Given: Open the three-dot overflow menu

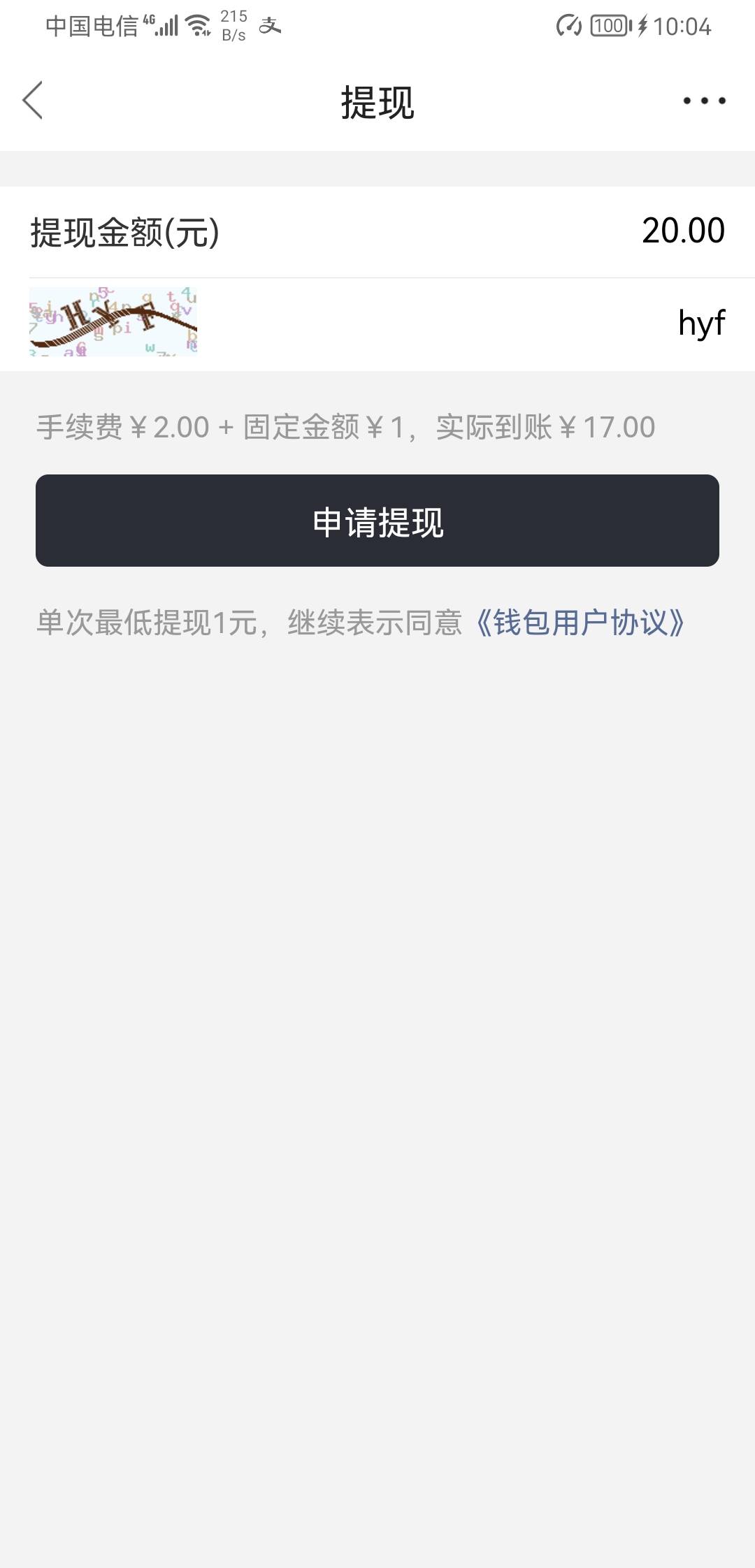Looking at the screenshot, I should [704, 101].
